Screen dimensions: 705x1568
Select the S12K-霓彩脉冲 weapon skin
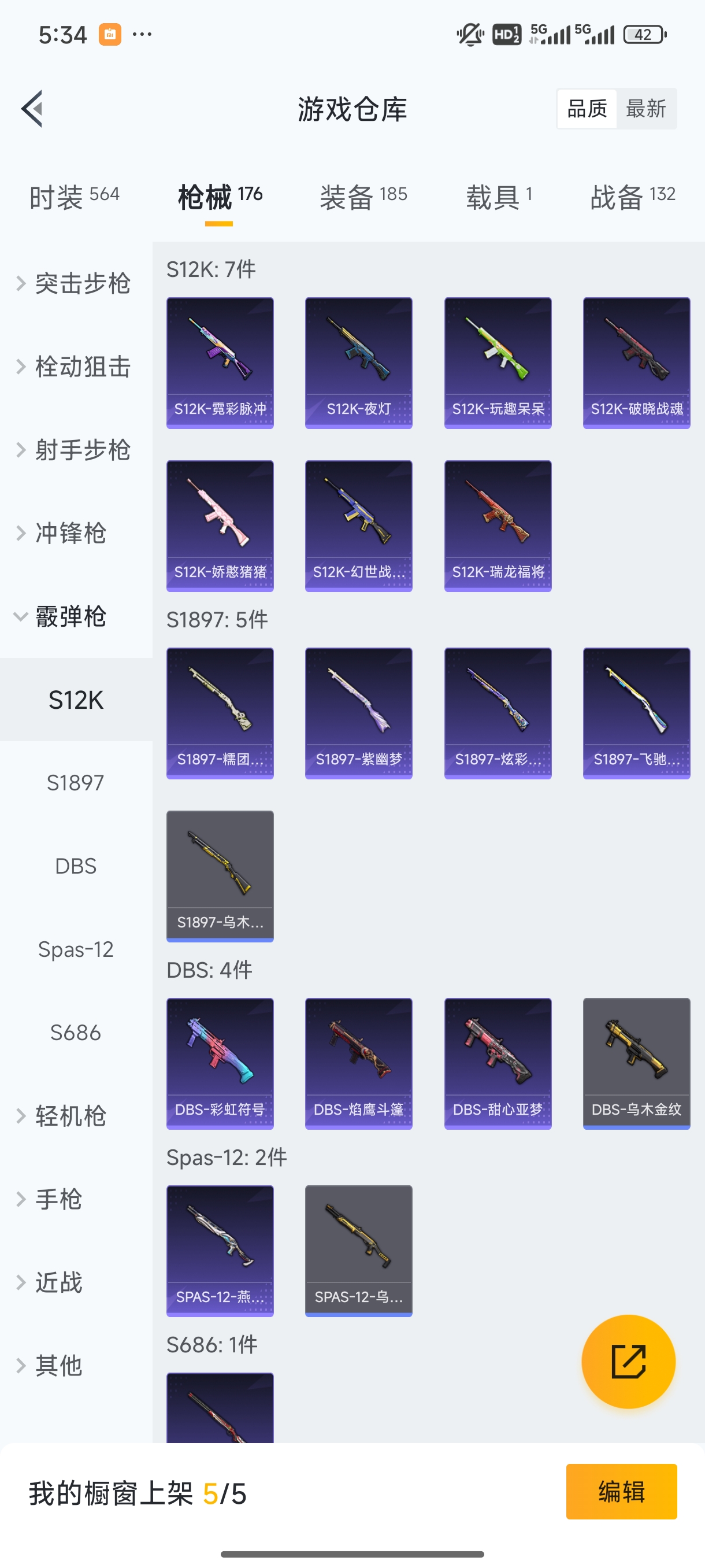220,361
